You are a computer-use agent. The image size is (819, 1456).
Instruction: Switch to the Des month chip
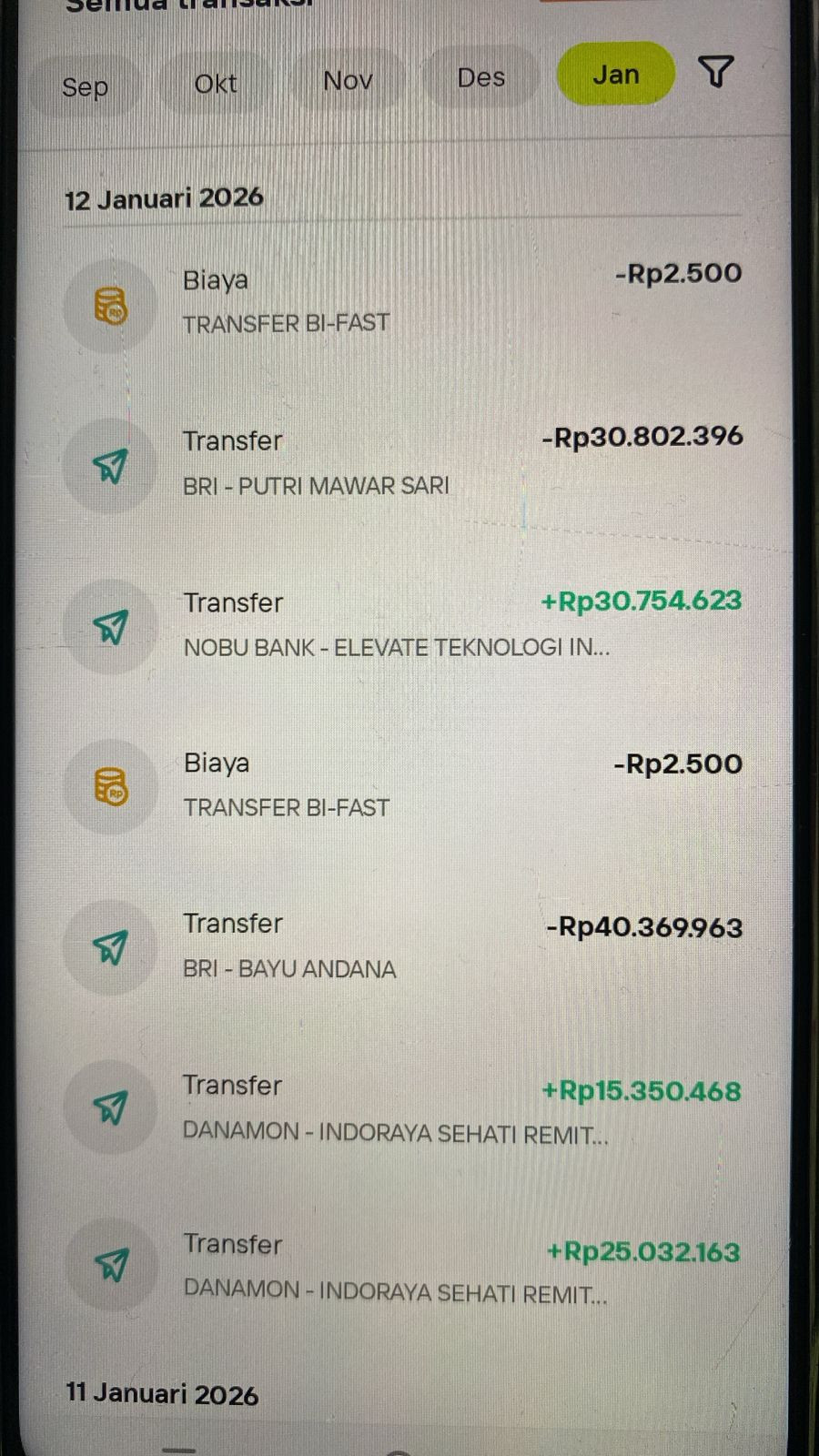tap(480, 78)
